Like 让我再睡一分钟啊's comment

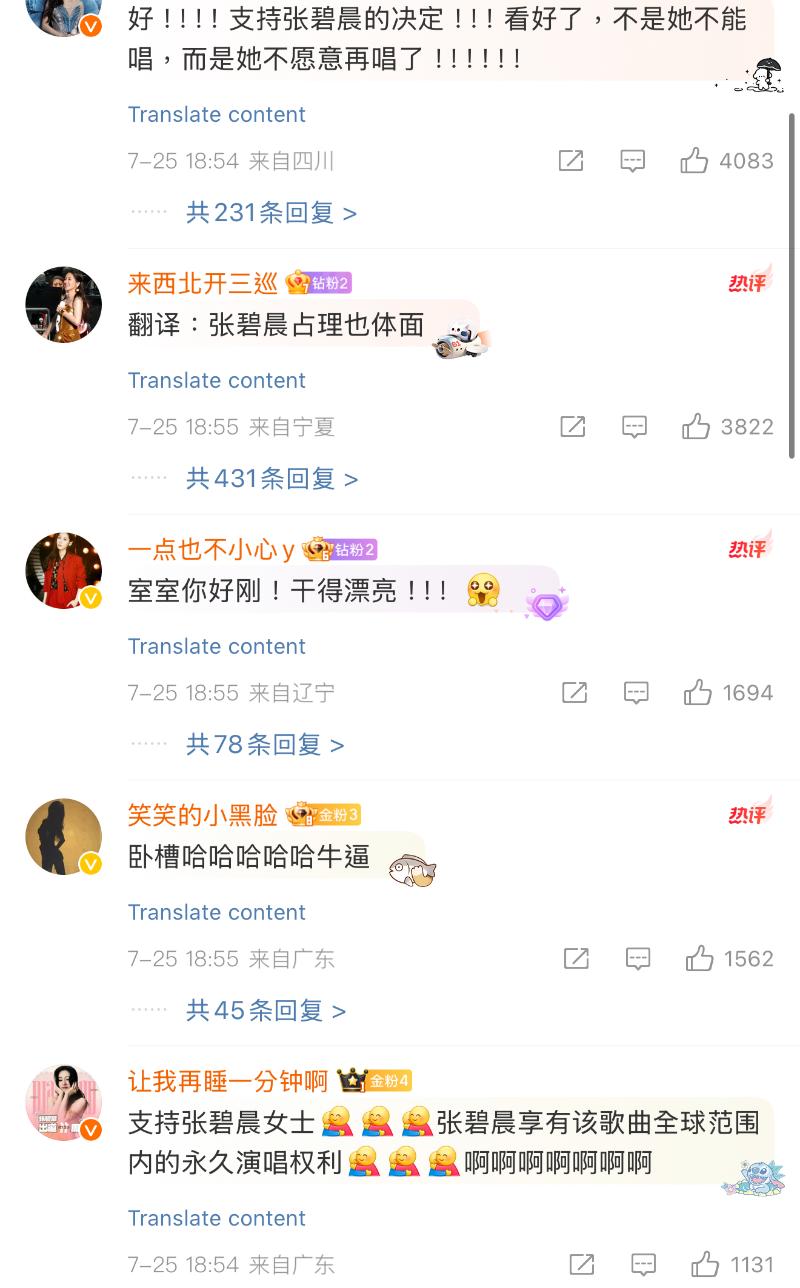point(705,1265)
